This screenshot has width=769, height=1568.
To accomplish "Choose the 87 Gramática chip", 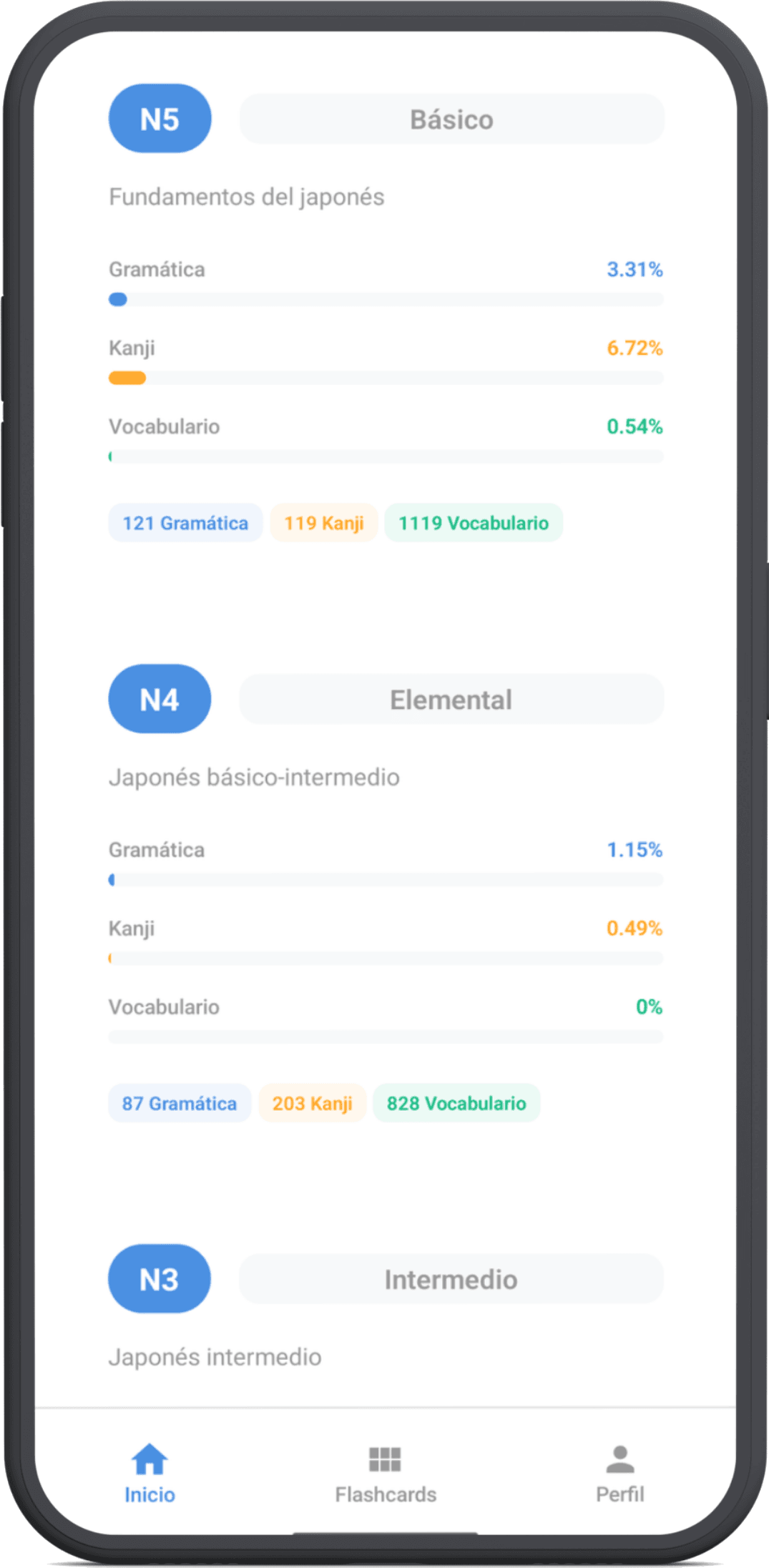I will click(180, 1103).
